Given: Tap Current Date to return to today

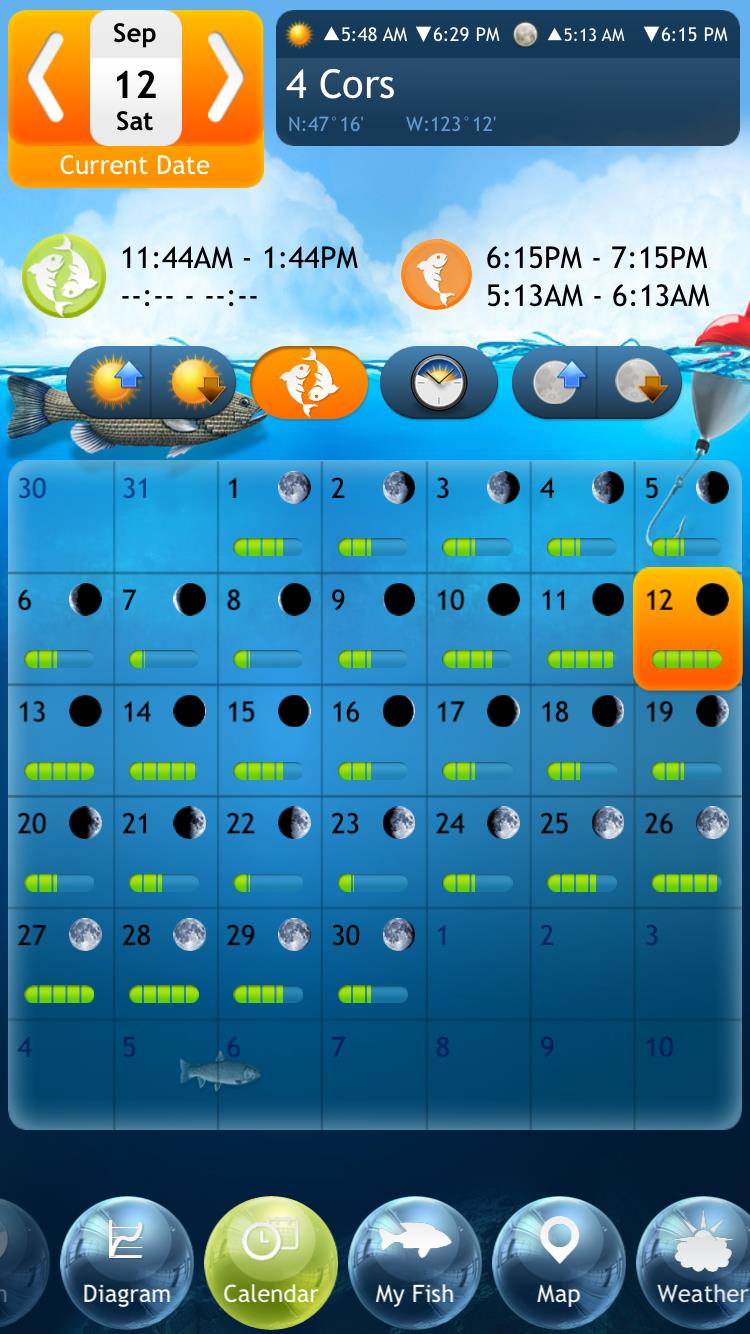Looking at the screenshot, I should tap(135, 166).
